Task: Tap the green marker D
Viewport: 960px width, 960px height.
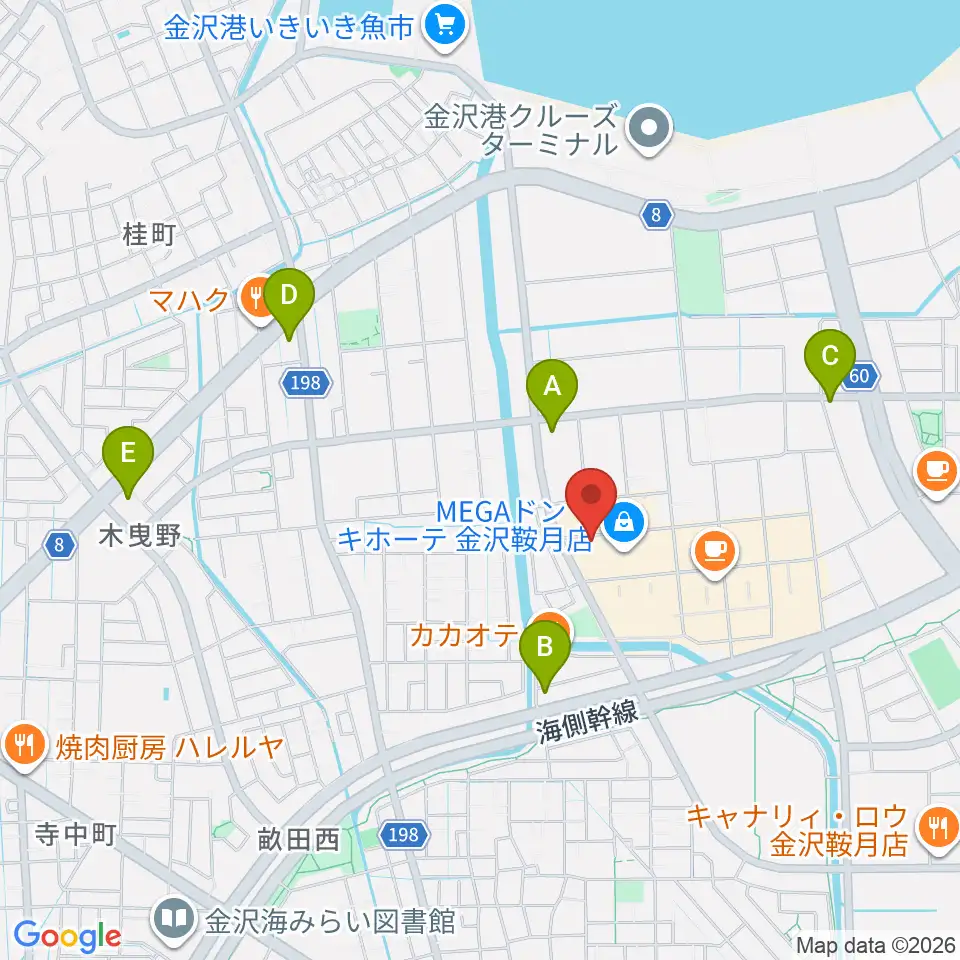Action: click(289, 302)
